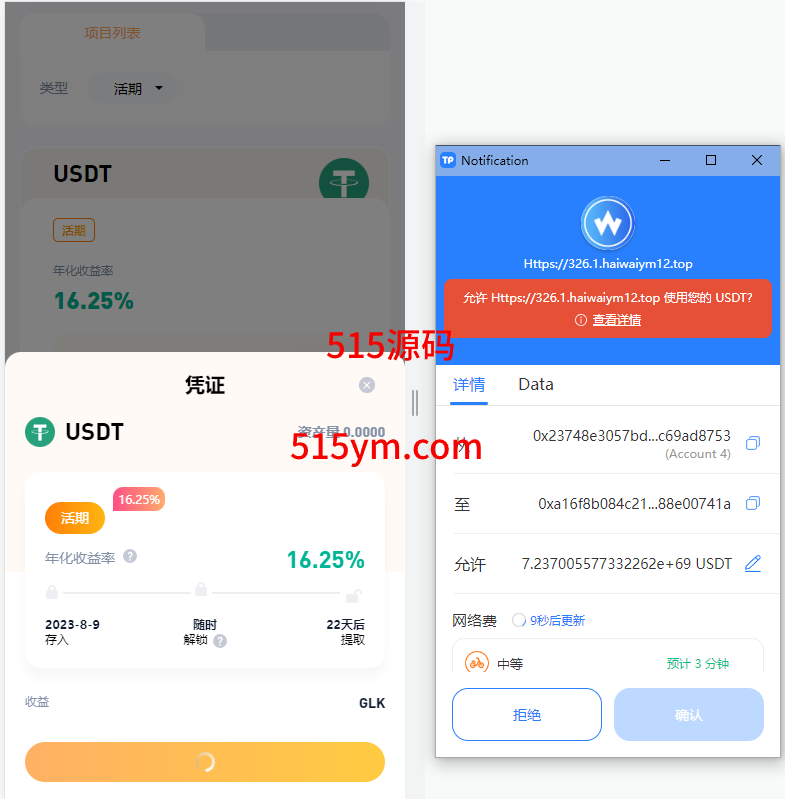Tap the help icon beside 年化收益率
Screen dimensions: 785x799
coord(130,556)
